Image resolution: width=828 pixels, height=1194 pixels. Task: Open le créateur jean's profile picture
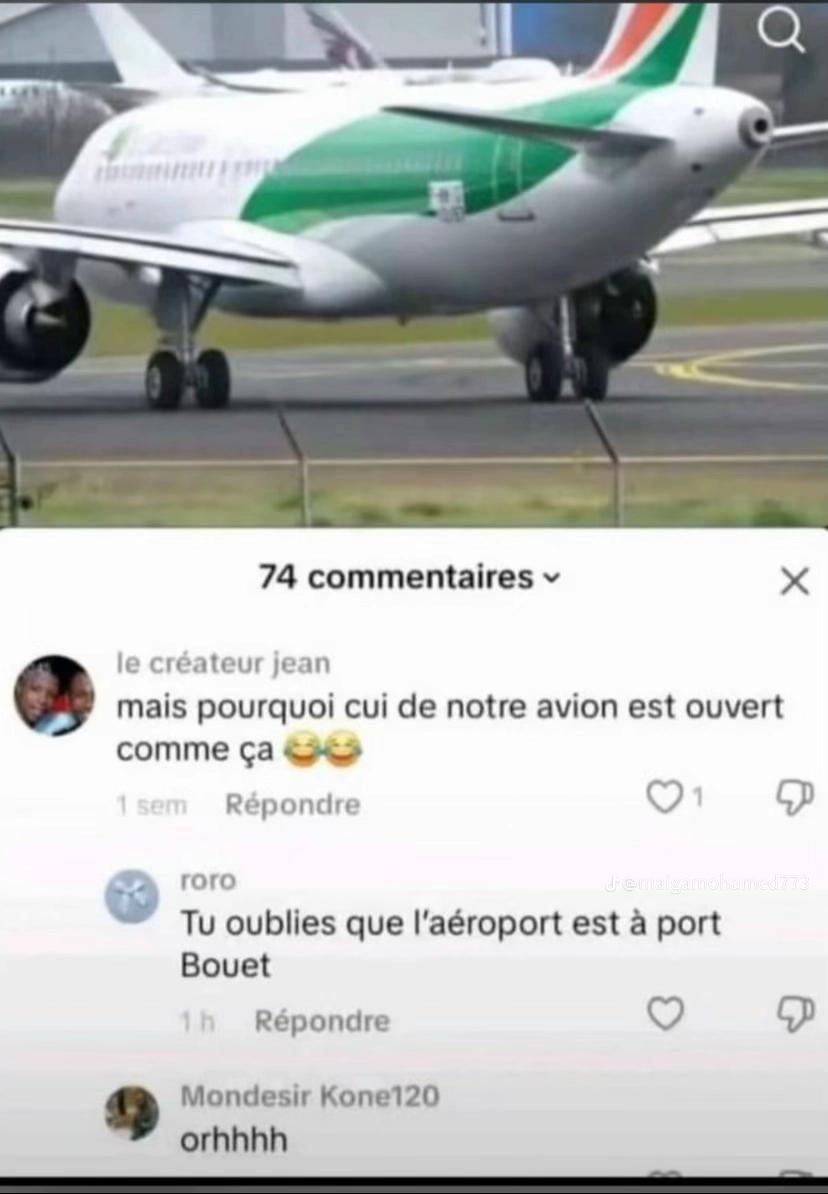[54, 695]
